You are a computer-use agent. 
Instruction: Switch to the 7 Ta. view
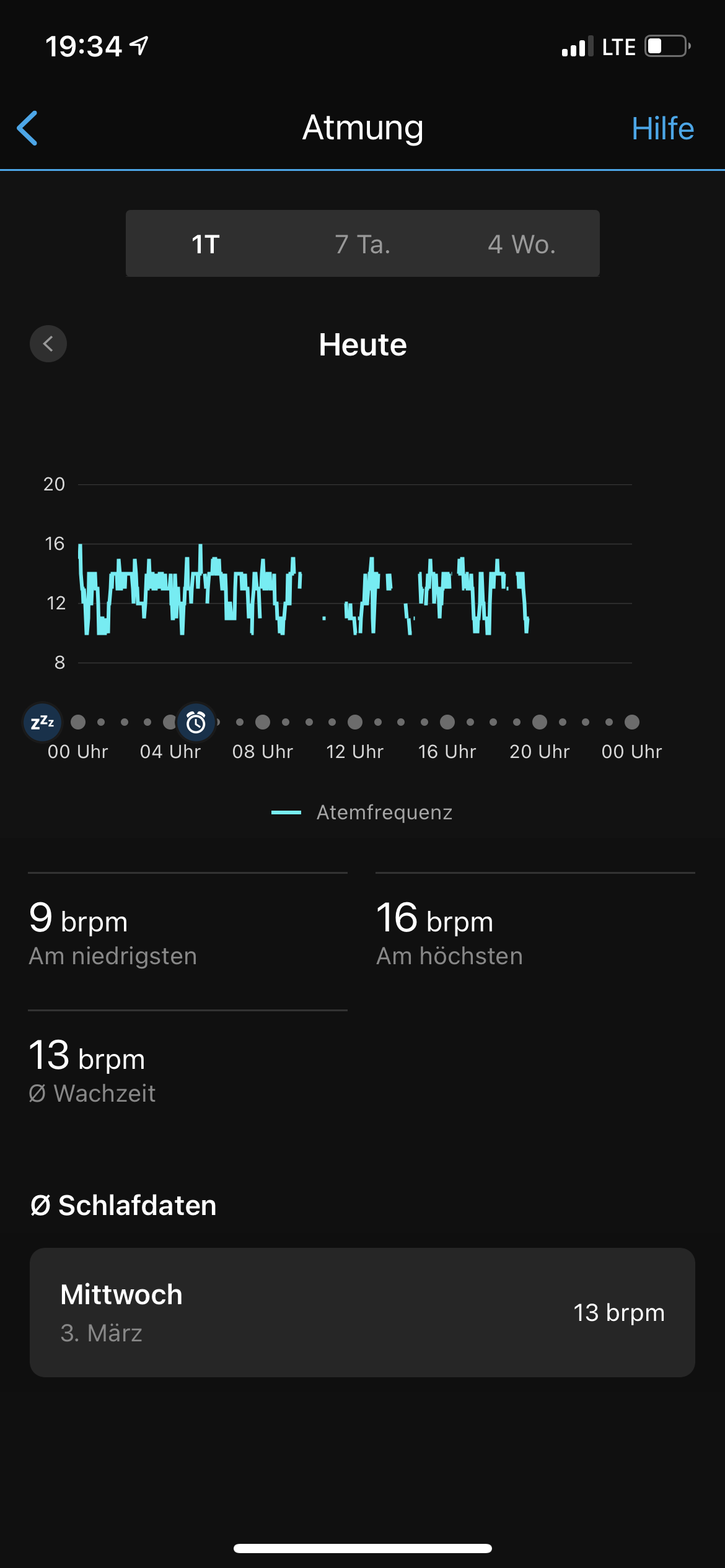coord(362,244)
